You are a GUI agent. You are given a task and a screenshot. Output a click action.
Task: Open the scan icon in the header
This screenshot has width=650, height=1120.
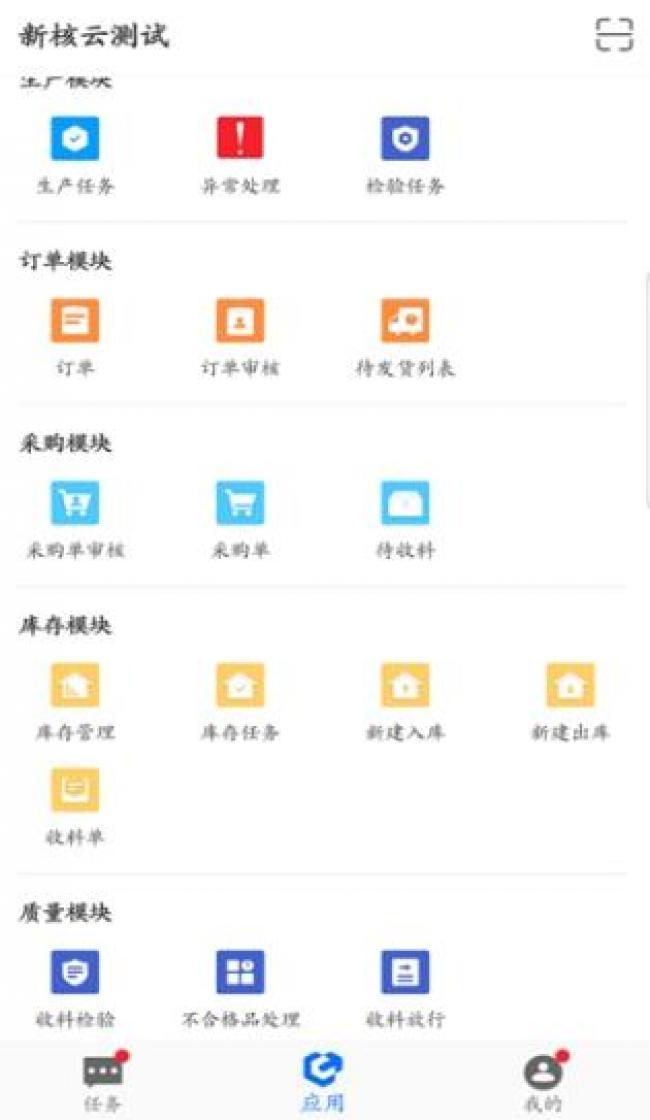coord(614,34)
